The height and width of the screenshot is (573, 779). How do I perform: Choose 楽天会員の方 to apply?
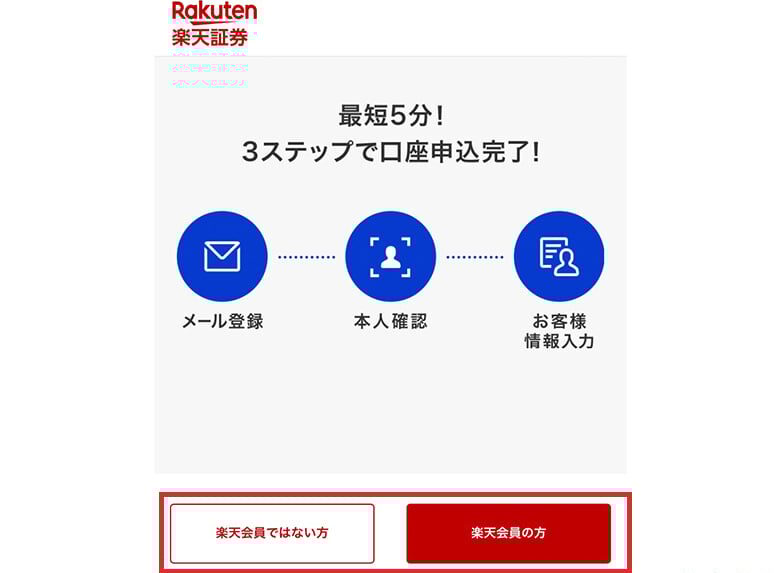(x=508, y=533)
